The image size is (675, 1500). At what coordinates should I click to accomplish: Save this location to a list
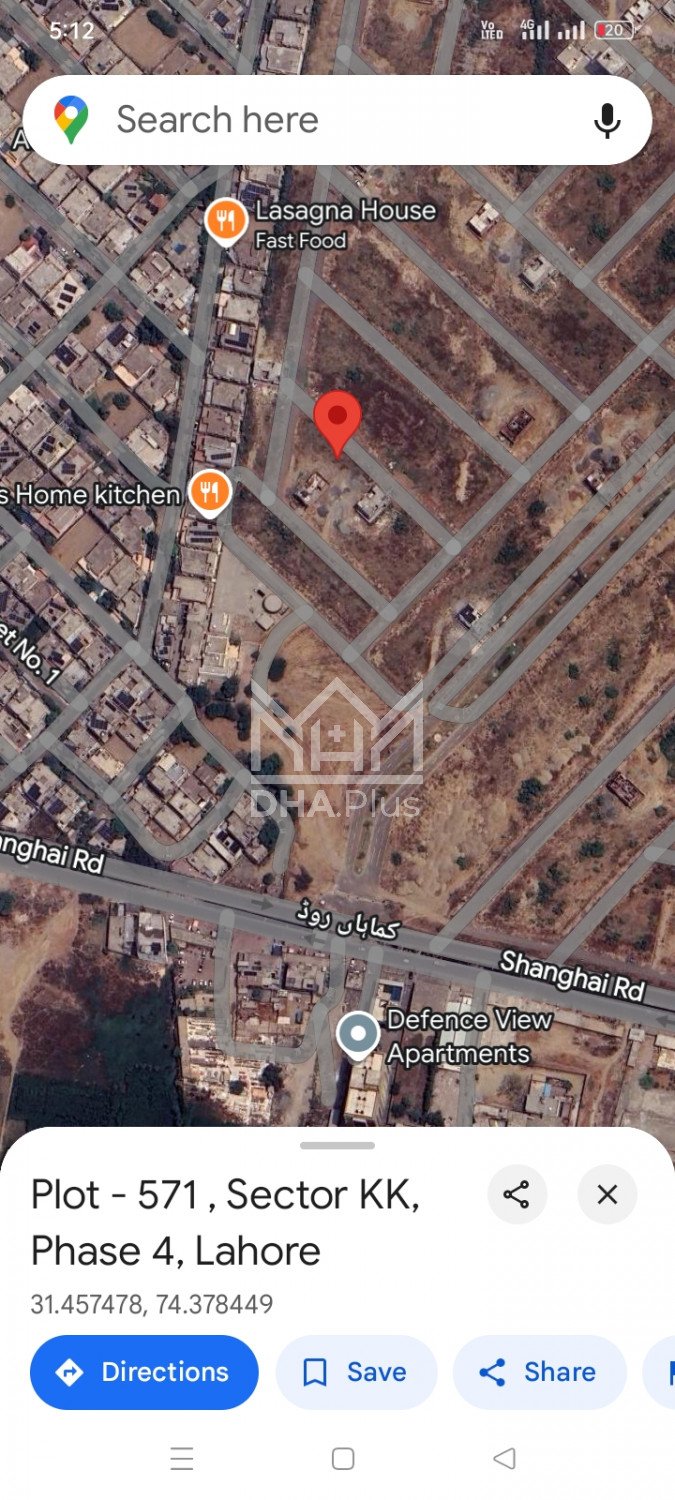coord(356,1372)
